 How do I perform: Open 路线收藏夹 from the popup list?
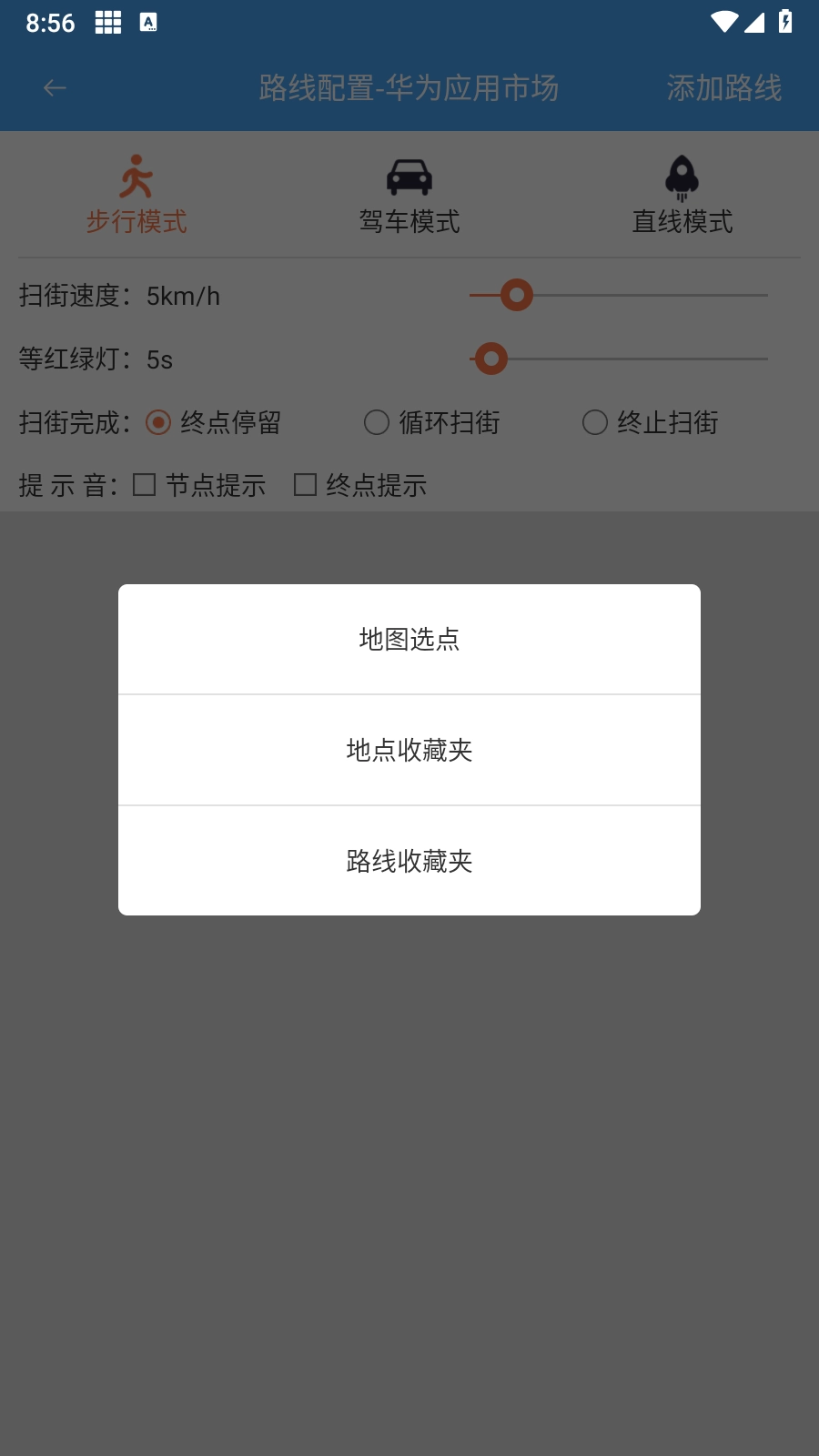click(x=409, y=861)
